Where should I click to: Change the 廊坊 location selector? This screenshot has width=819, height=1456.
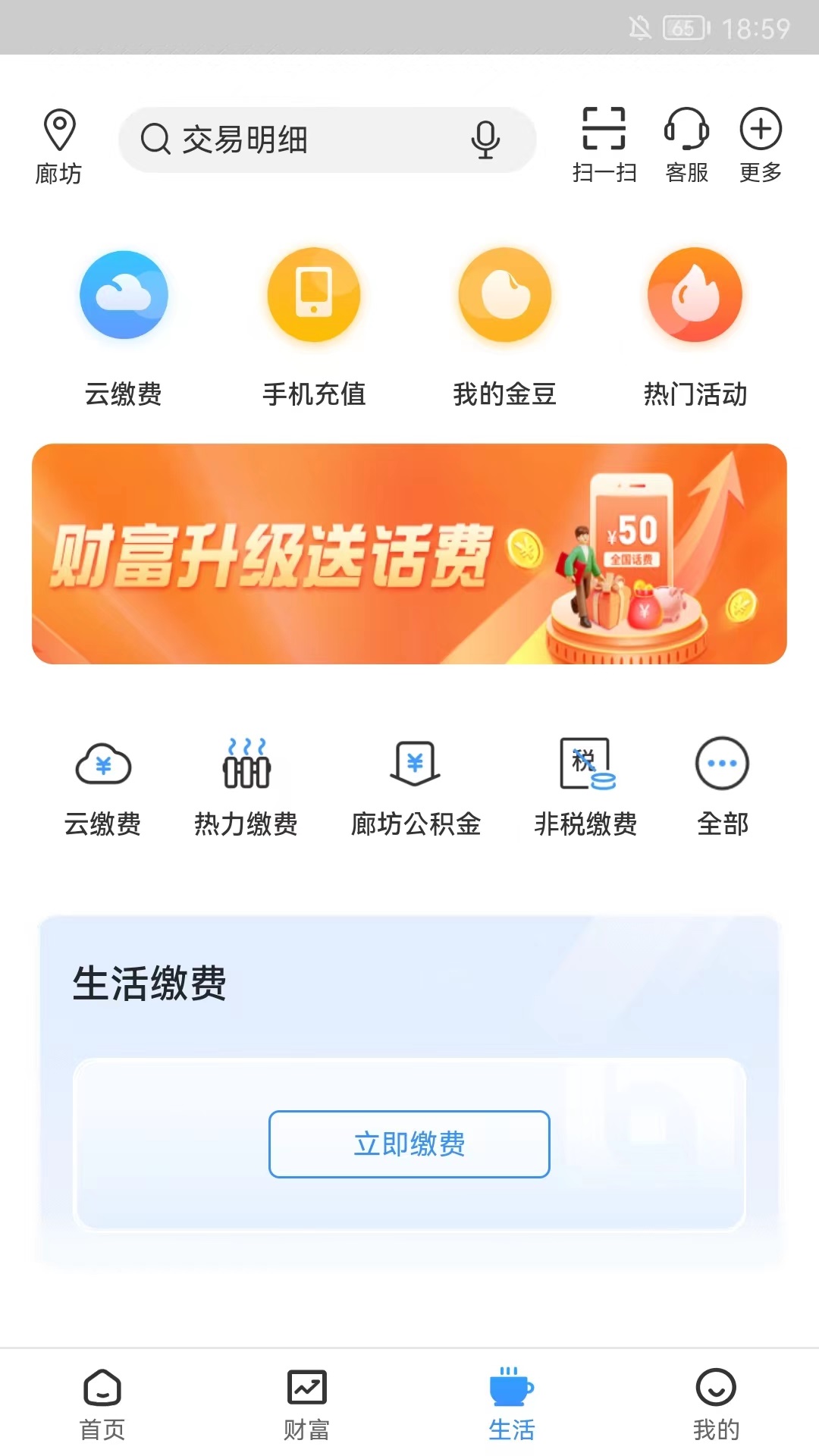(x=59, y=148)
